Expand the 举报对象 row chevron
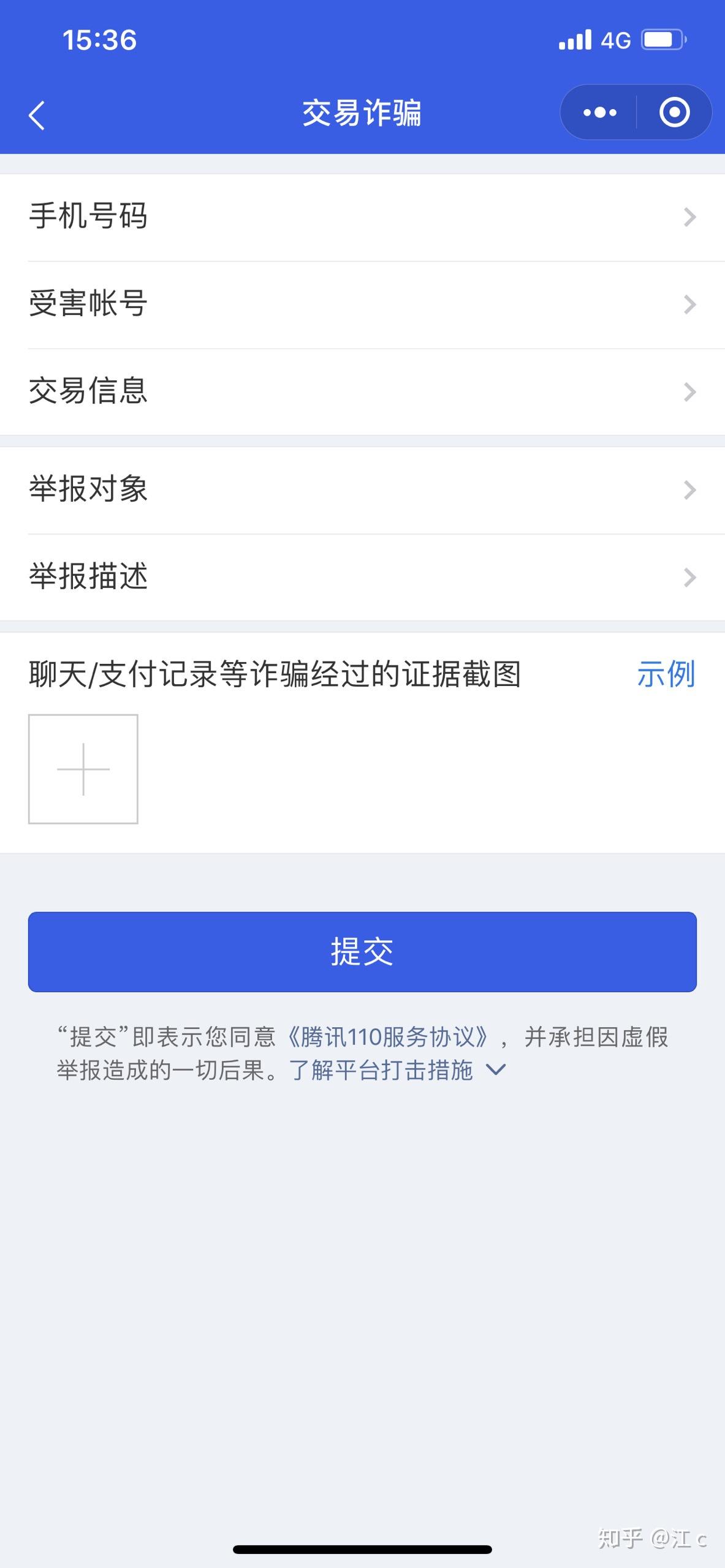 point(691,488)
